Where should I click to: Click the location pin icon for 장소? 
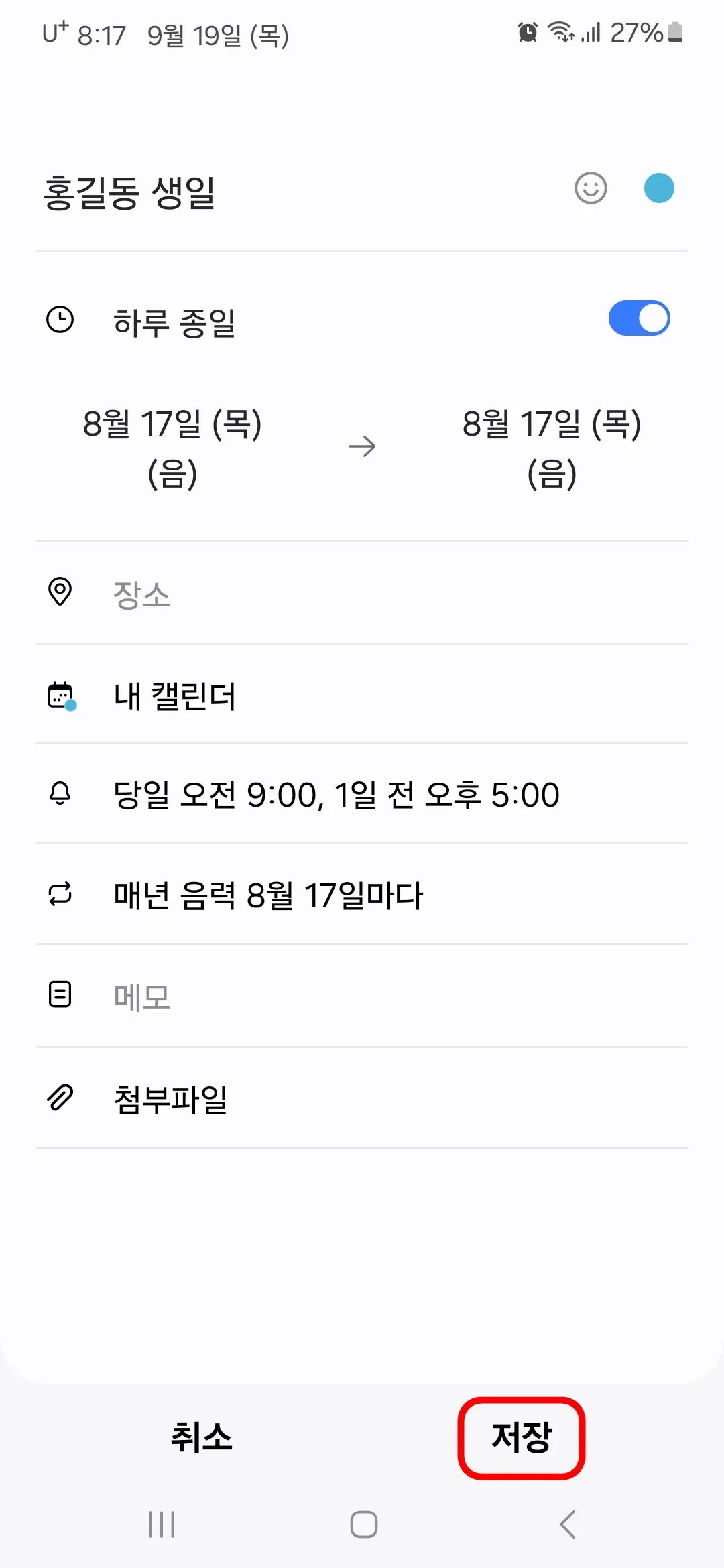(x=60, y=592)
